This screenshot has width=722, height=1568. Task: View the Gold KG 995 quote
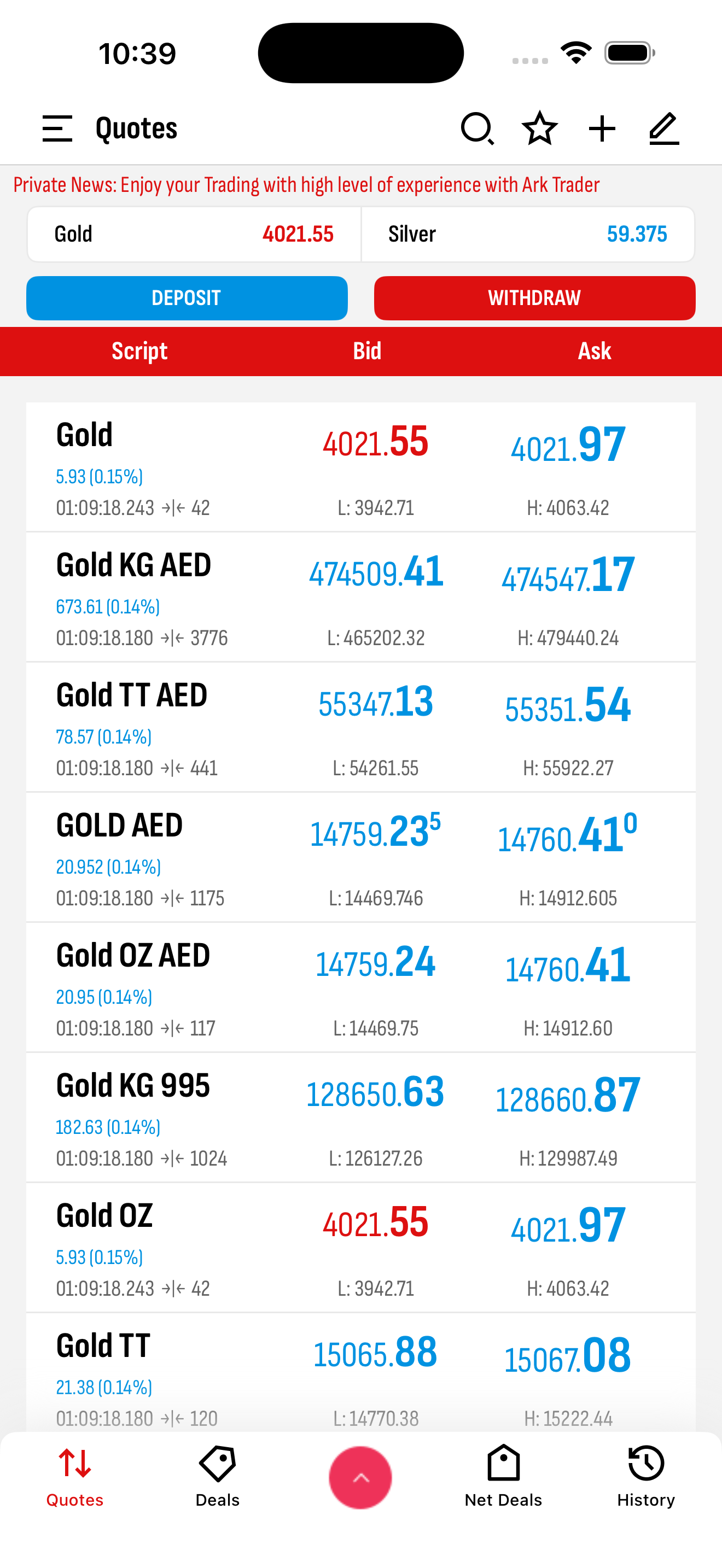tap(361, 1118)
